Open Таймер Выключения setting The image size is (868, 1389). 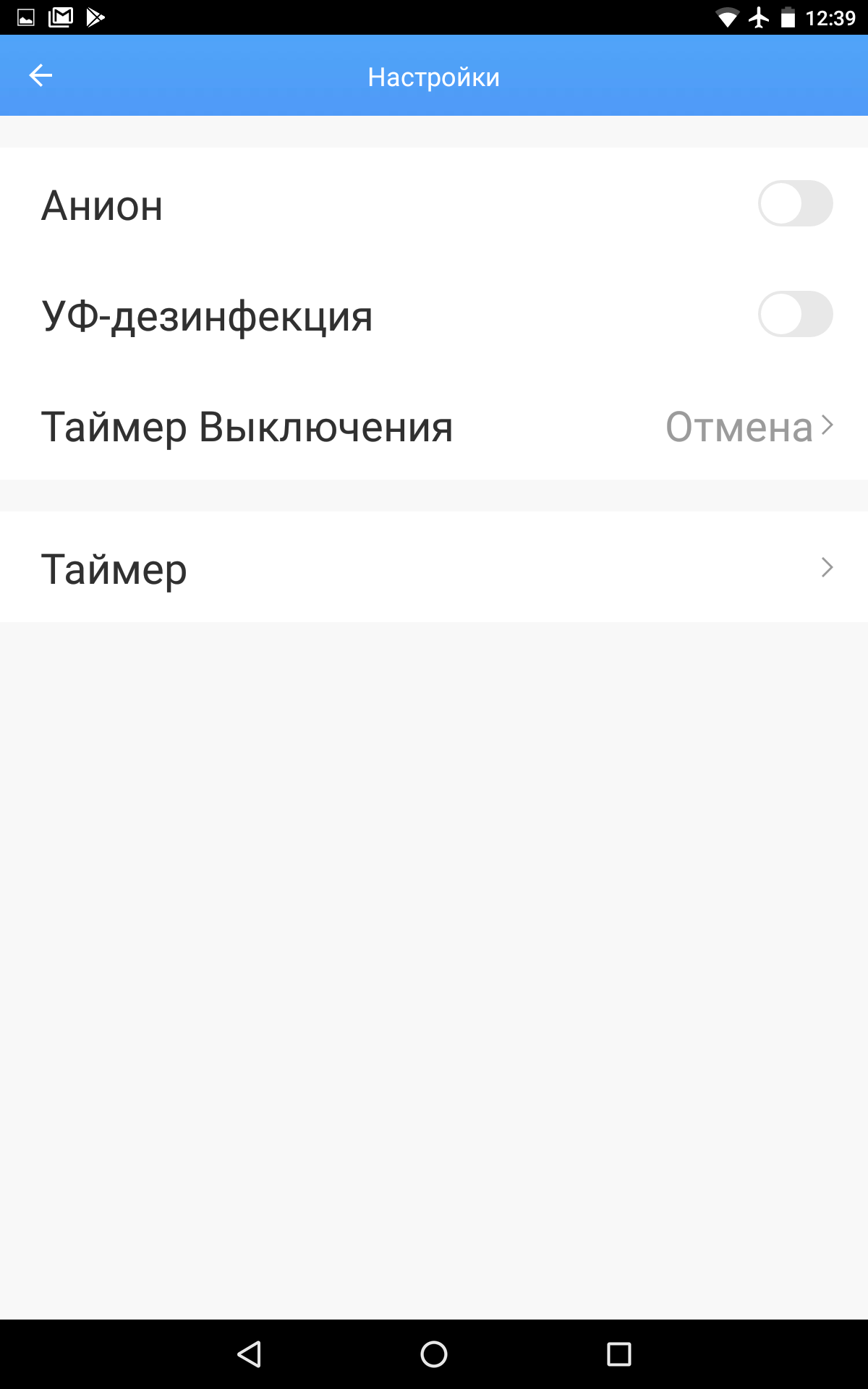coord(434,426)
